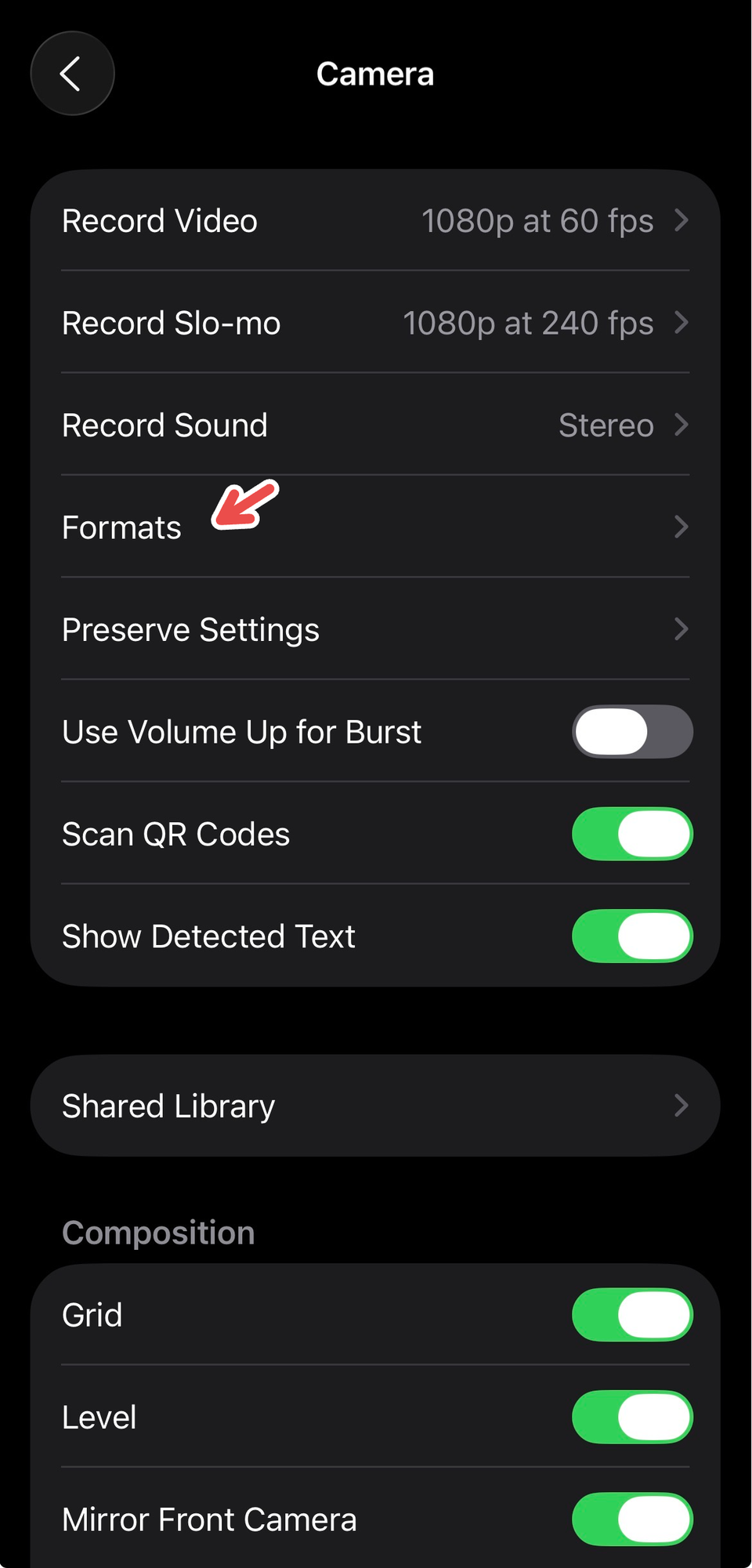Expand the Record Video chevron
This screenshot has height=1568, width=752.
pyautogui.click(x=681, y=221)
